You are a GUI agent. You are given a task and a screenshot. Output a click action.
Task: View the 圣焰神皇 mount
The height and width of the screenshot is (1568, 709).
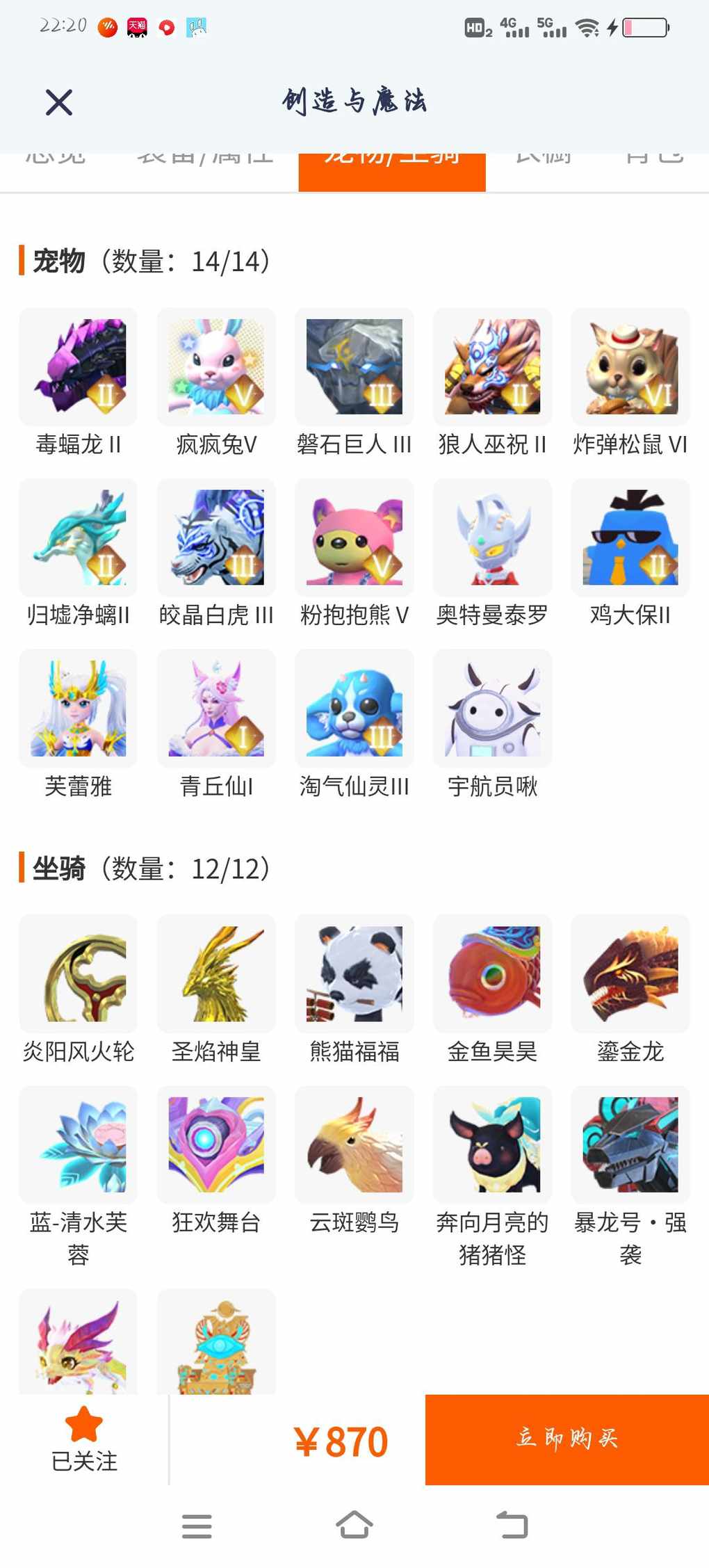(x=216, y=973)
